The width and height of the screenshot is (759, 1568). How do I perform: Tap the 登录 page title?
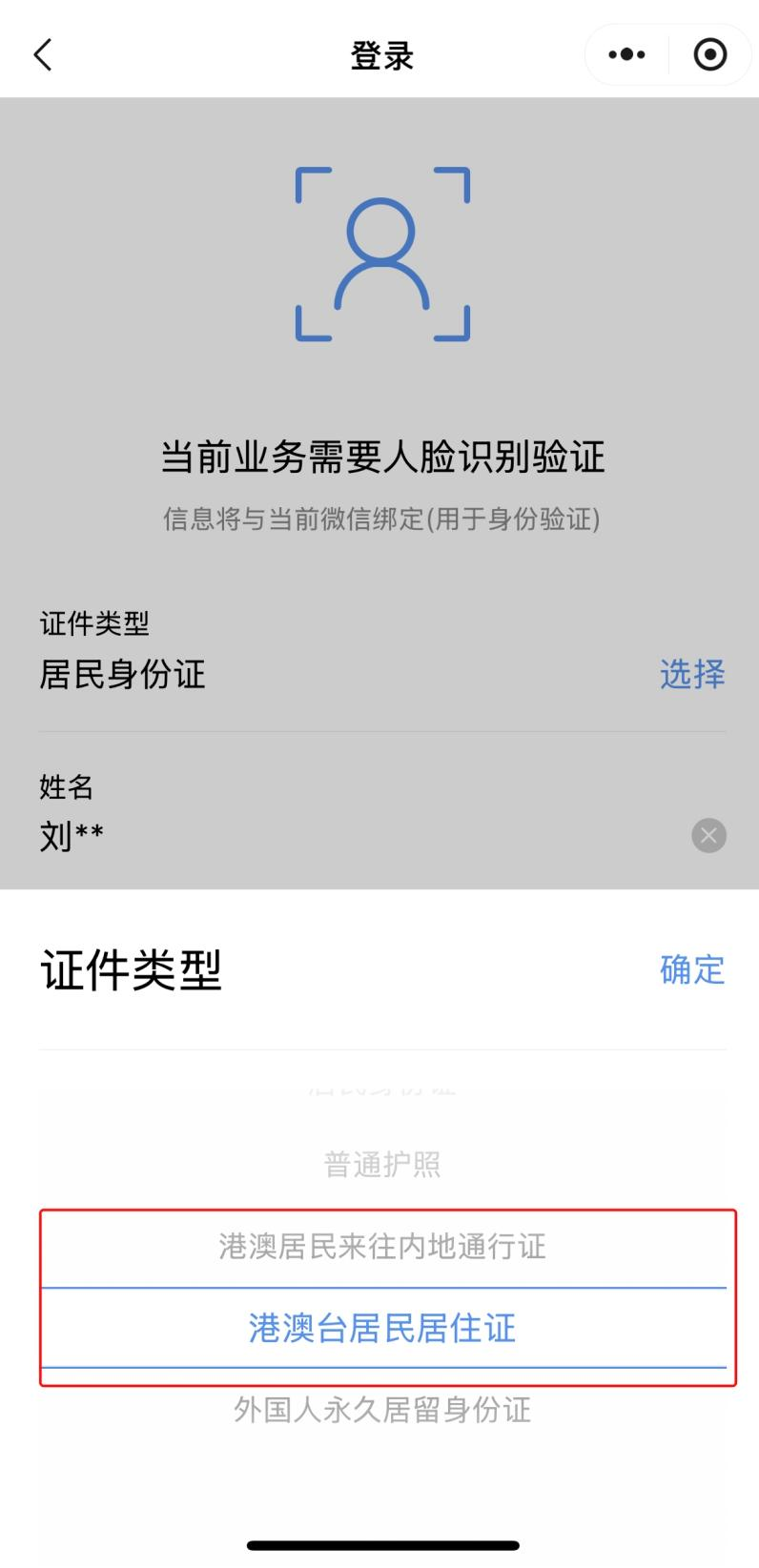[379, 56]
